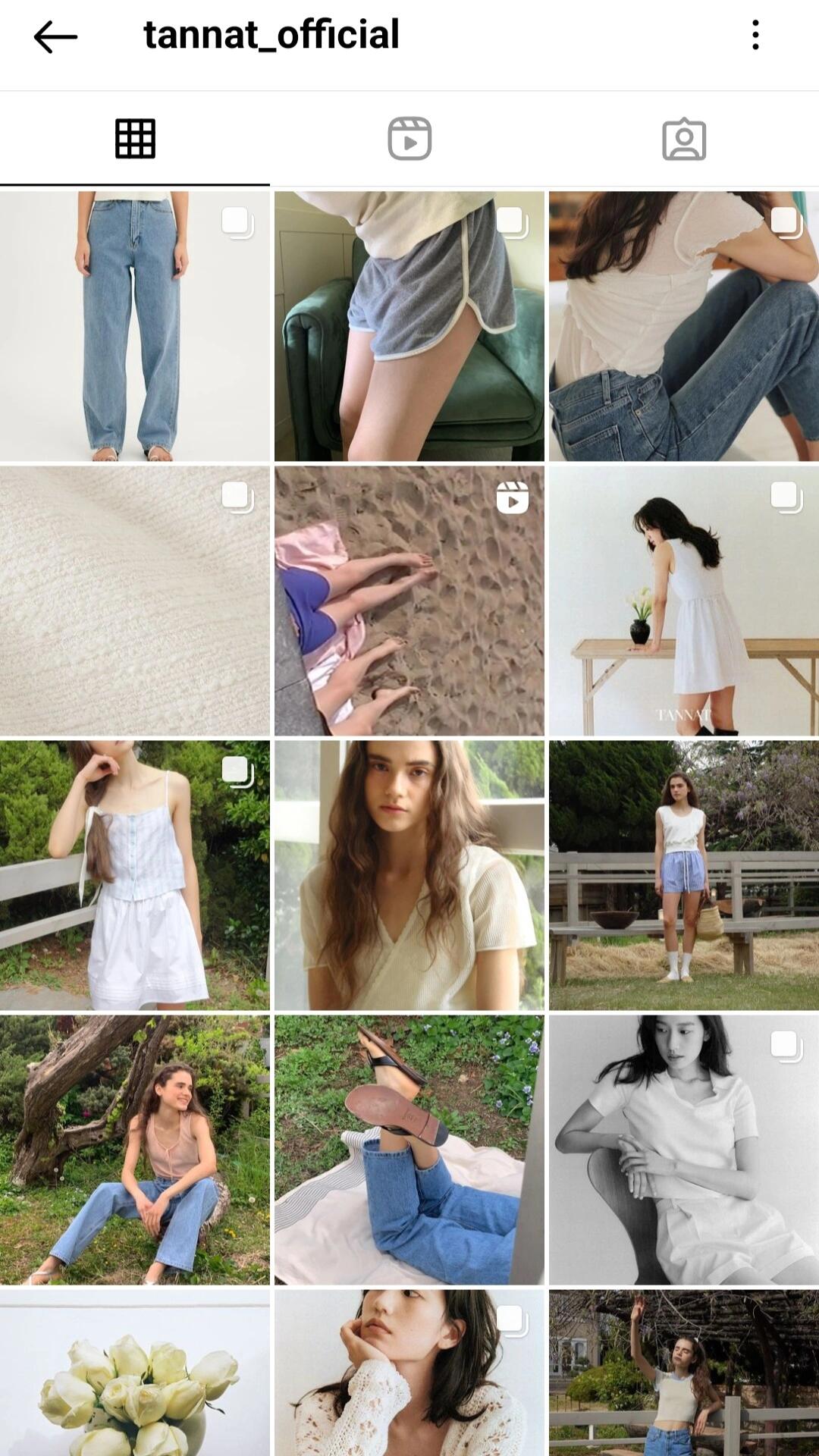Open the white tulips bouquet post
The width and height of the screenshot is (819, 1456).
click(134, 1373)
